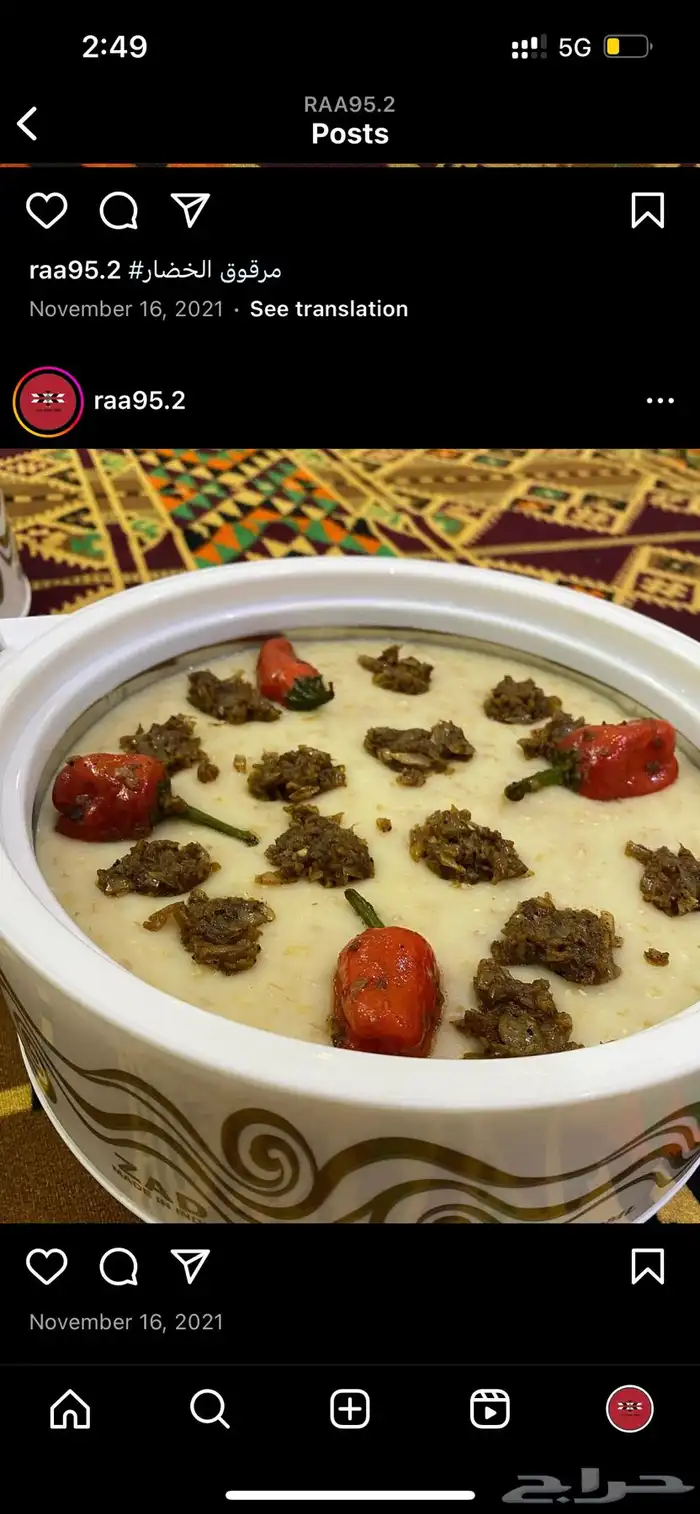Like the مرقوق الخضار post

click(x=46, y=211)
